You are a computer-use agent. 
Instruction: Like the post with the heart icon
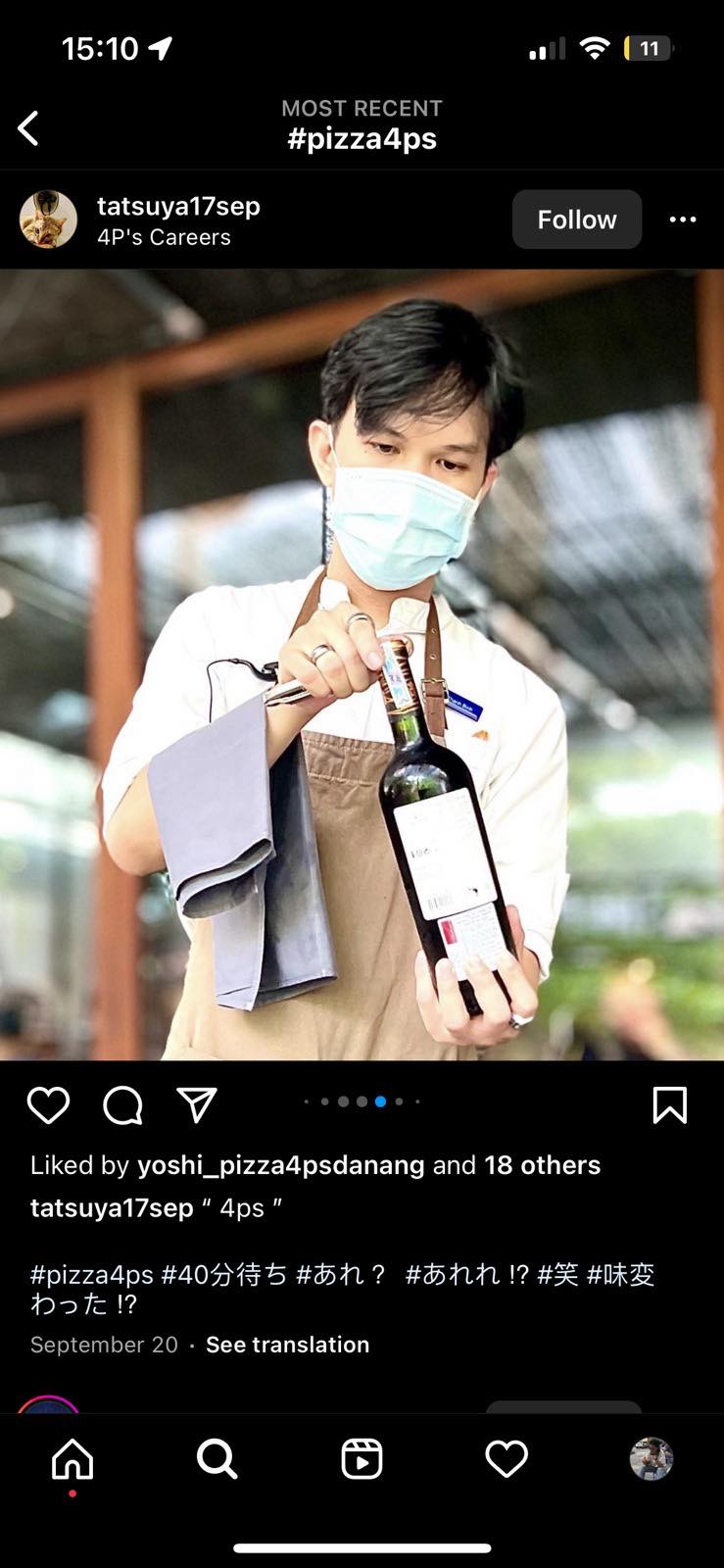coord(48,1105)
